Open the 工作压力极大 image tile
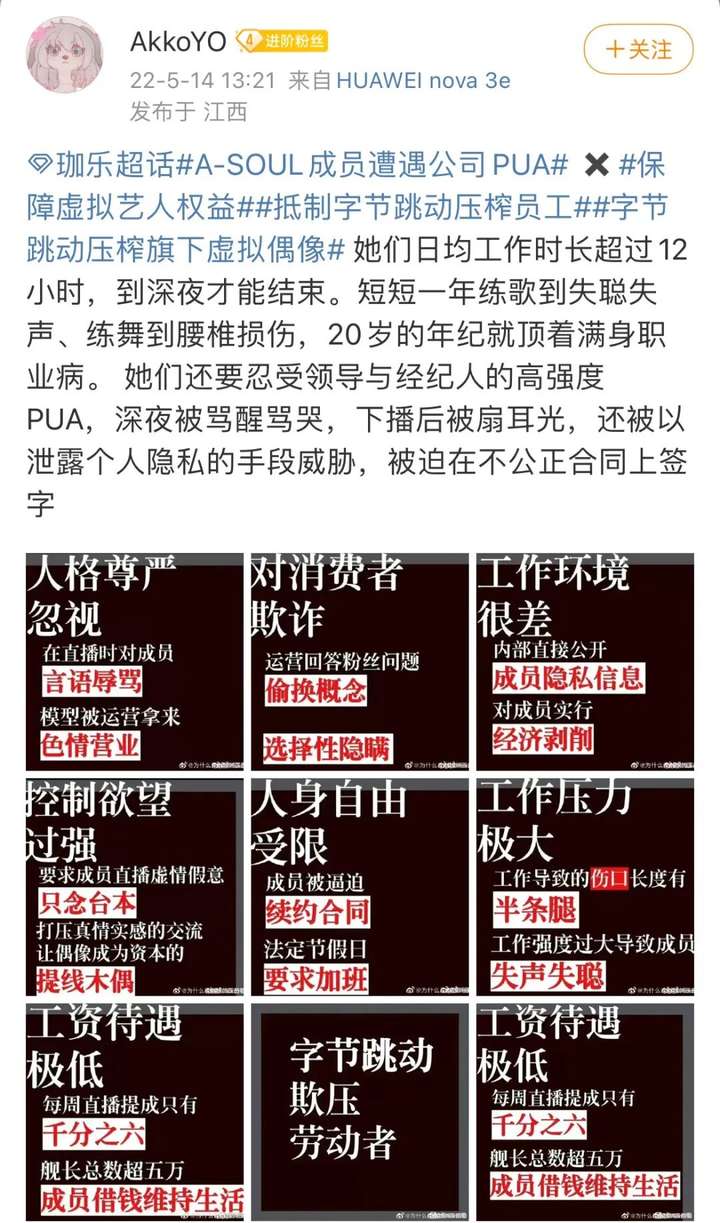The height and width of the screenshot is (1223, 720). click(584, 887)
